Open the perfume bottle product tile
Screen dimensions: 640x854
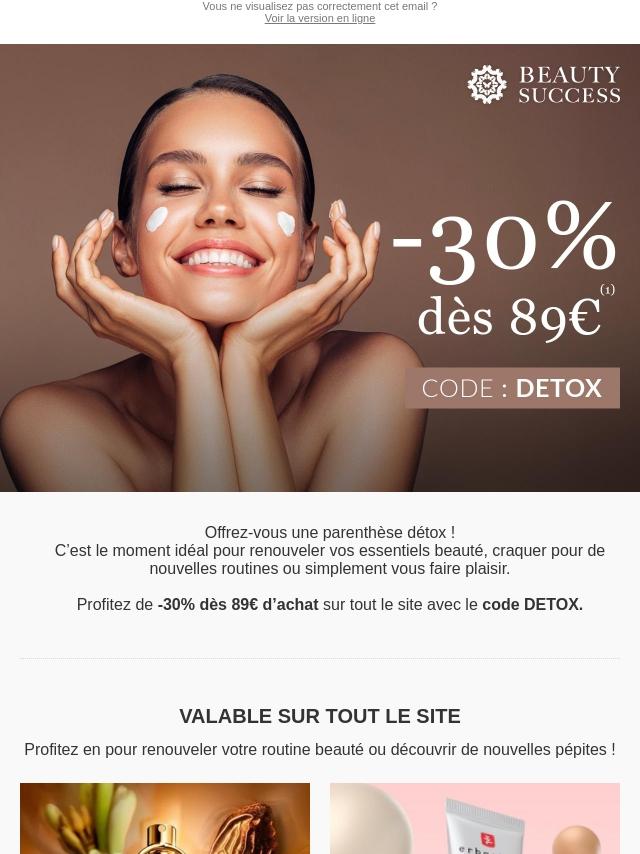(x=165, y=820)
